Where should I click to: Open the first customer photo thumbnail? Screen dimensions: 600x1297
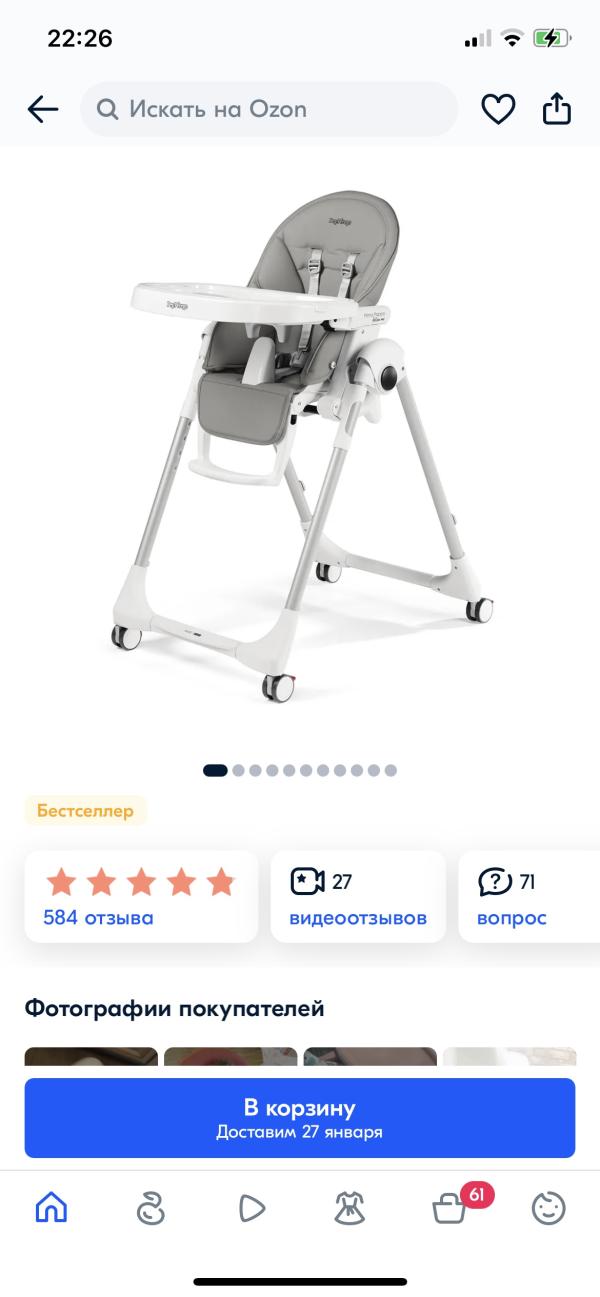(91, 1056)
